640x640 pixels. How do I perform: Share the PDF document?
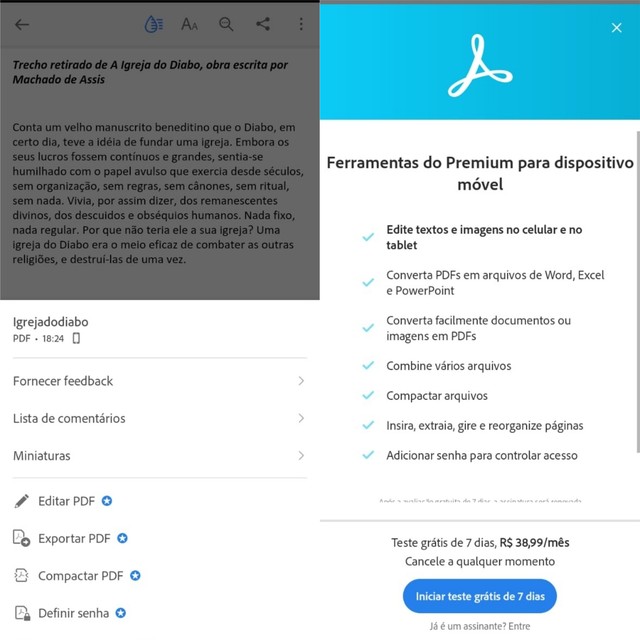pyautogui.click(x=263, y=25)
